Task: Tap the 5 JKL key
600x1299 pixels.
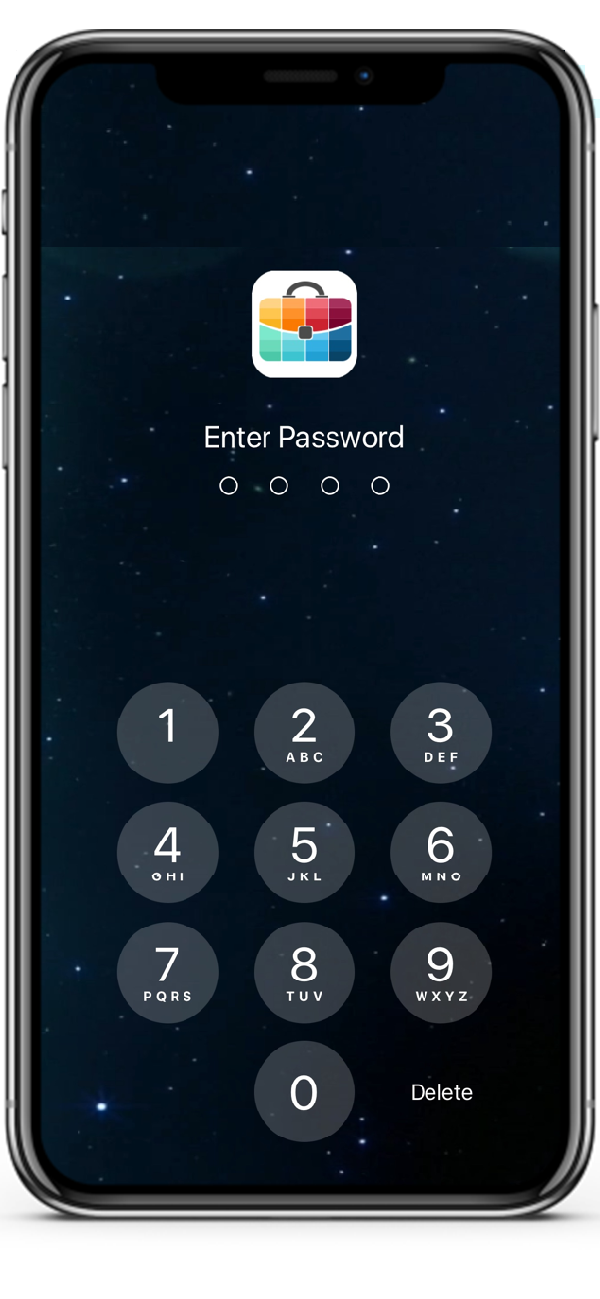Action: pyautogui.click(x=304, y=853)
